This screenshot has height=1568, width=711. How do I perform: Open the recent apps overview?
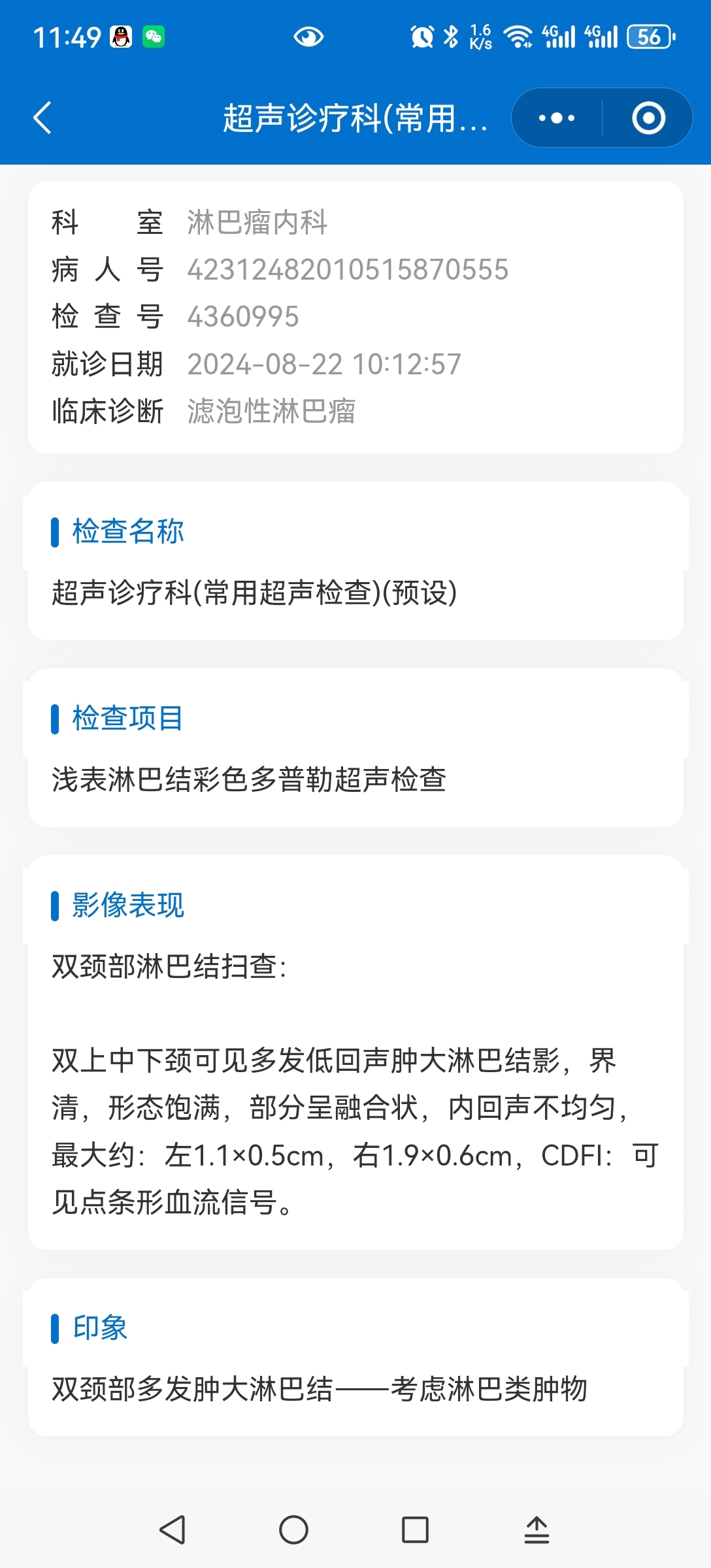415,1529
